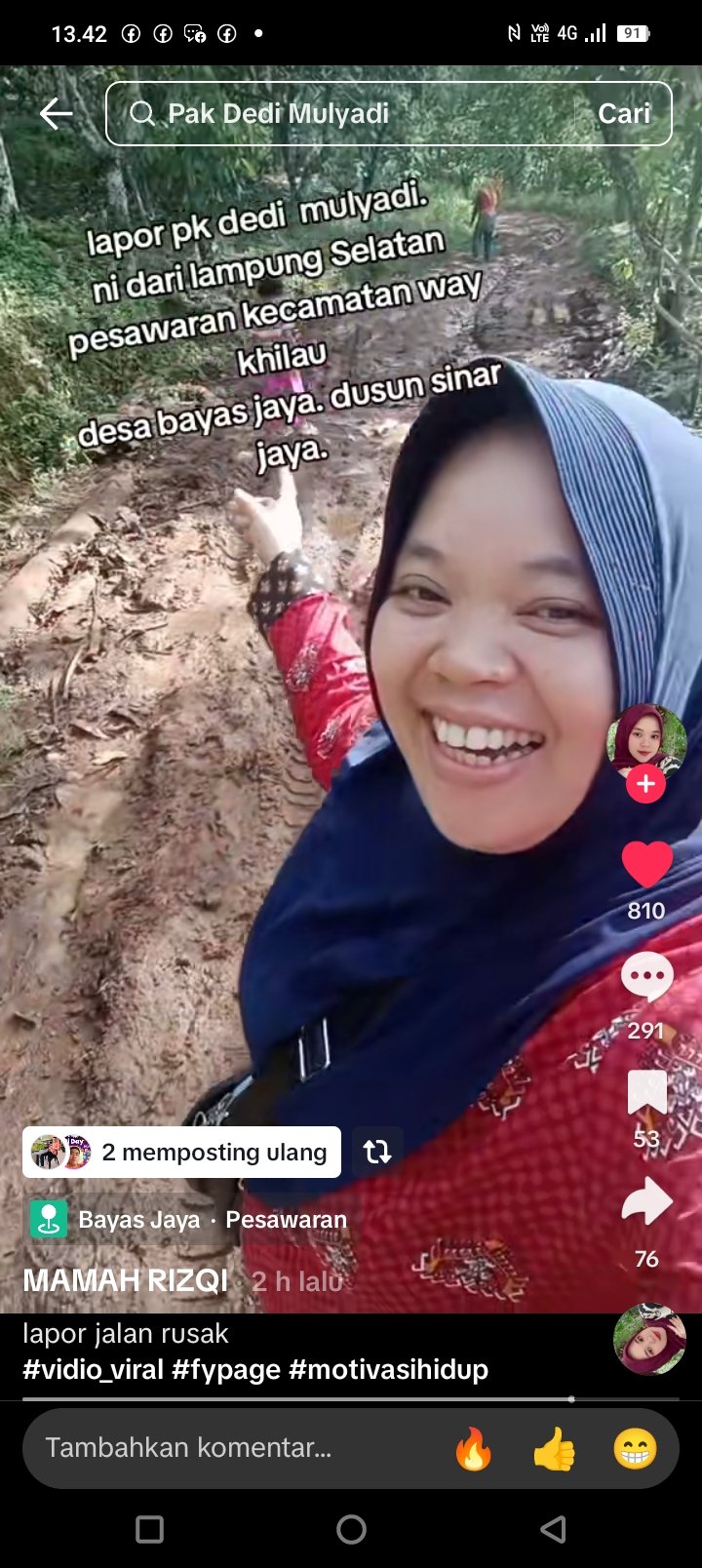Go back using the arrow icon

[56, 114]
